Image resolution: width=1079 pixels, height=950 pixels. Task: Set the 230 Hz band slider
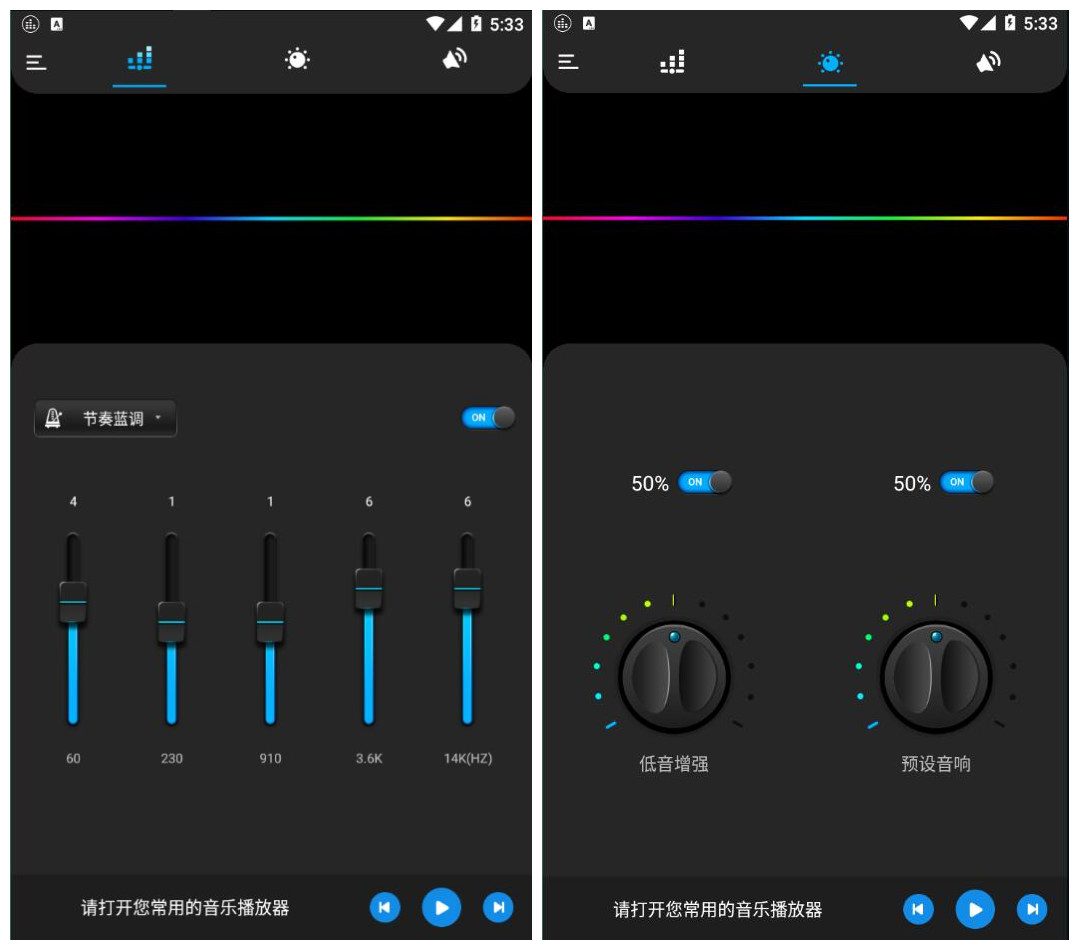click(x=172, y=622)
